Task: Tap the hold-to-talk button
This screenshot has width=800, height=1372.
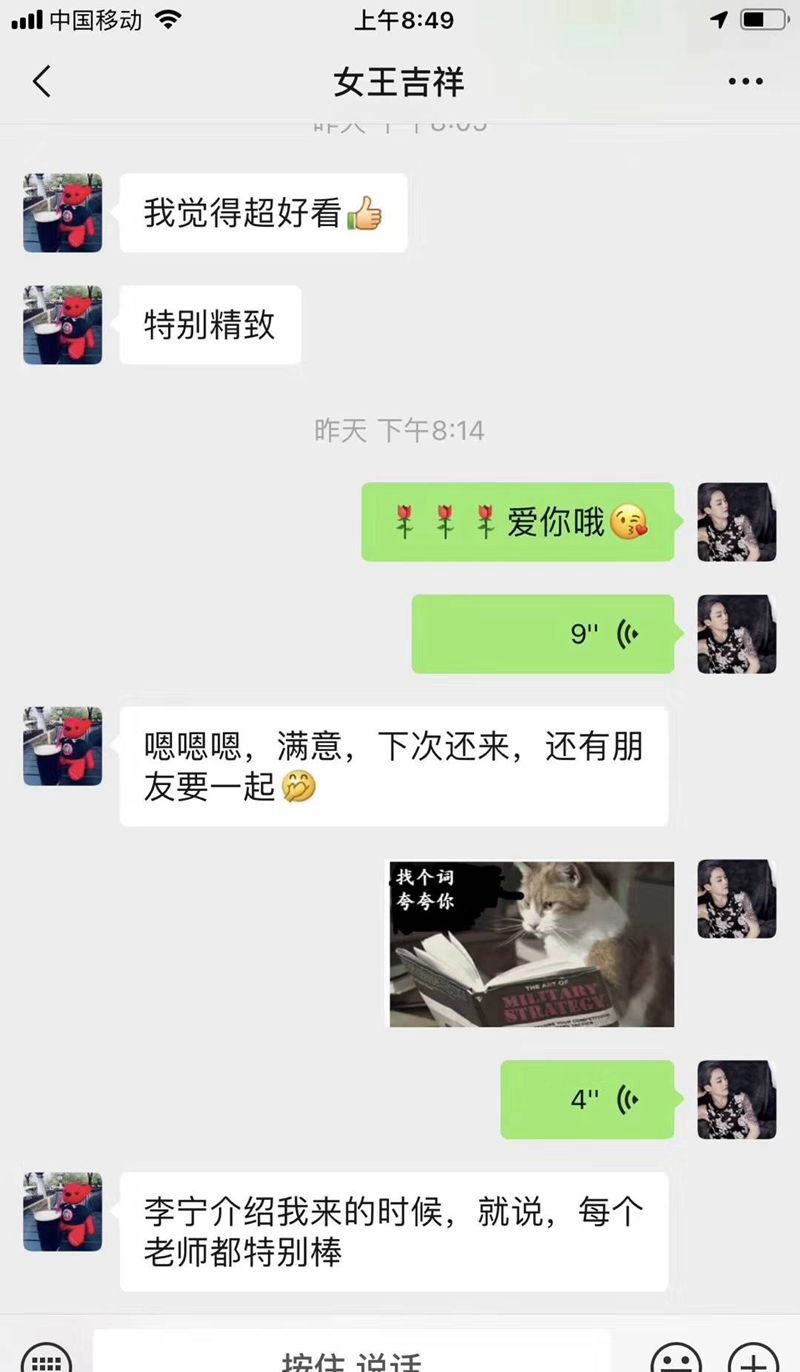Action: click(352, 1360)
